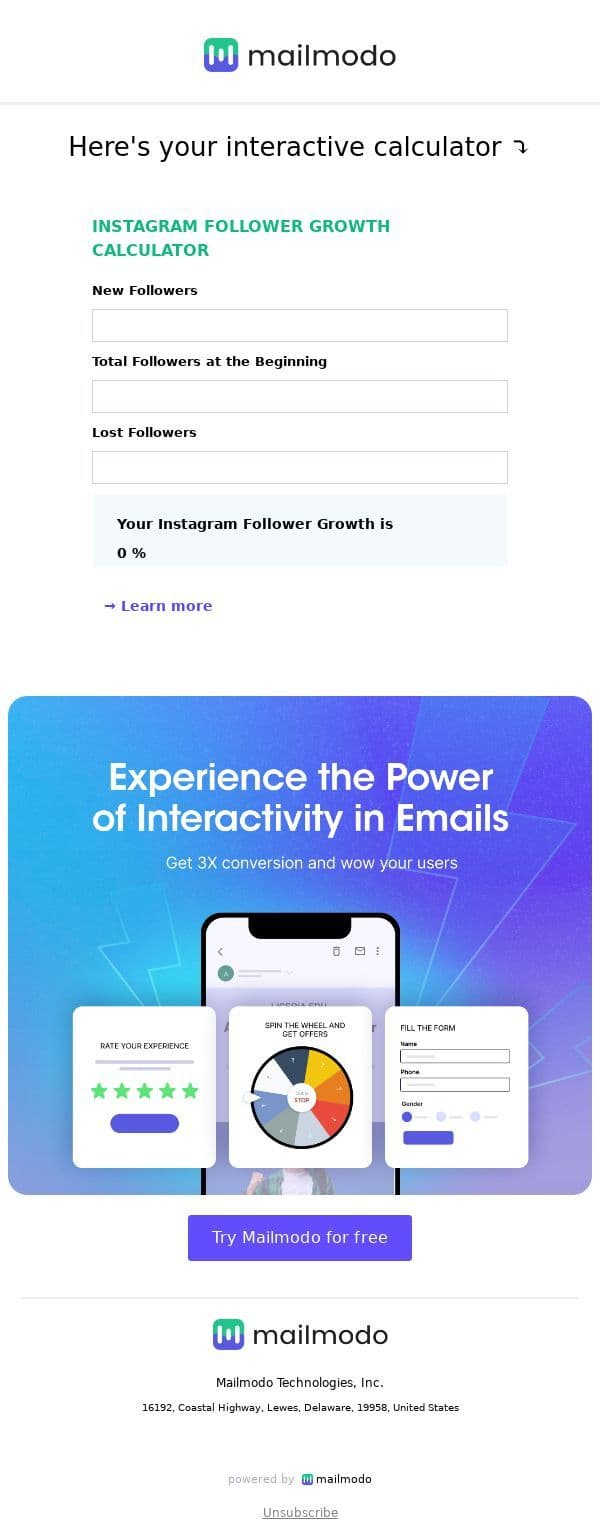This screenshot has height=1522, width=600.
Task: Tap the New Followers input field
Action: click(300, 326)
